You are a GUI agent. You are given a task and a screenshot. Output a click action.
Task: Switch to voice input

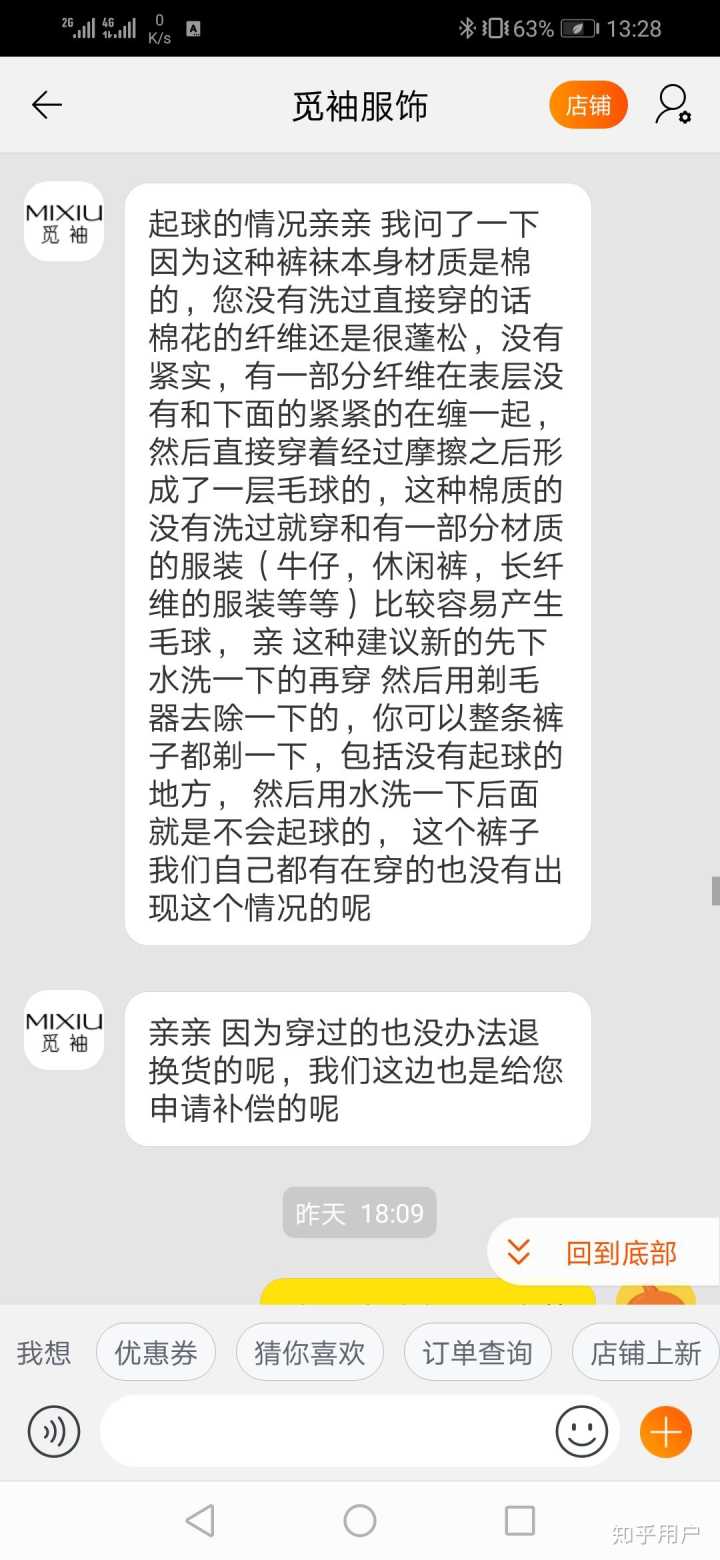[x=54, y=1432]
